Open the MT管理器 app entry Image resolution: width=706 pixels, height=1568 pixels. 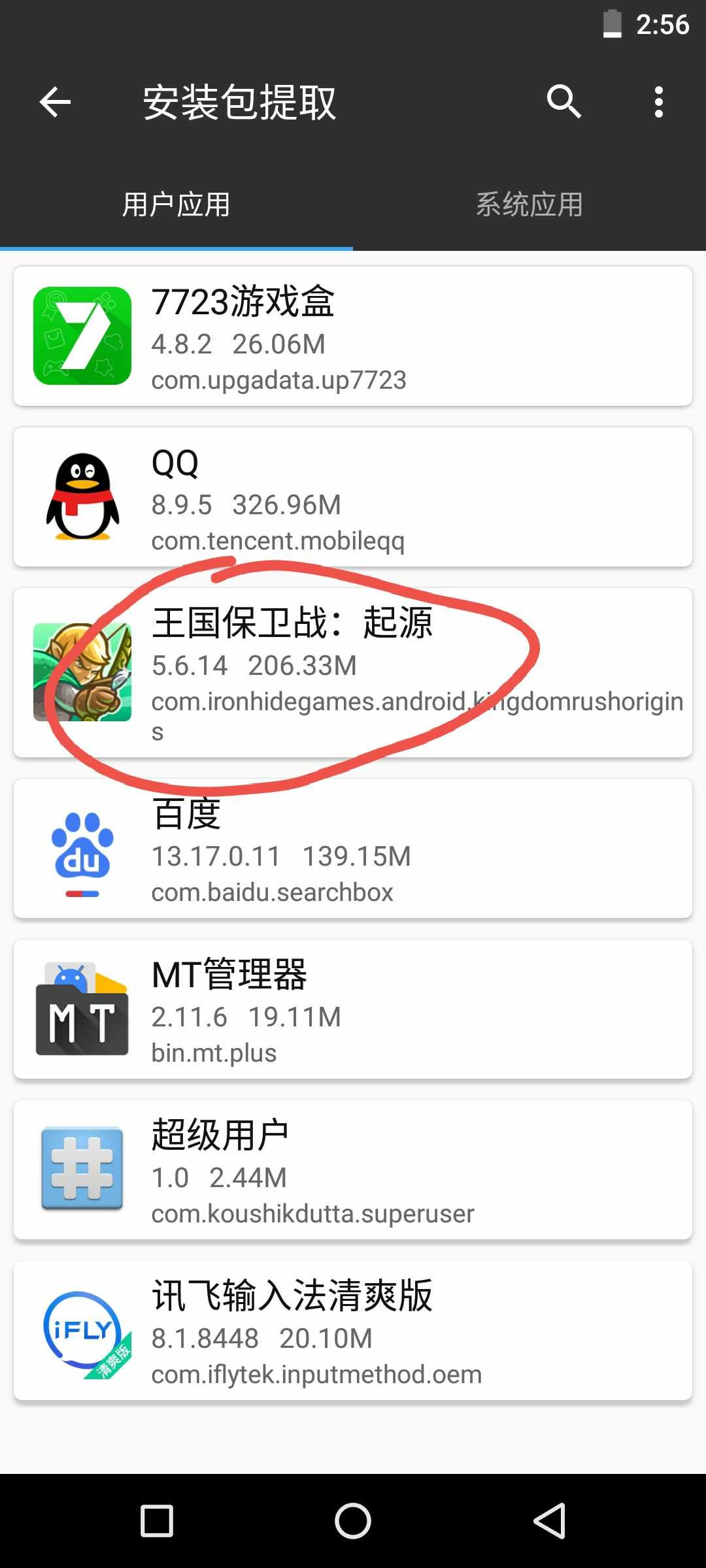coord(353,1009)
